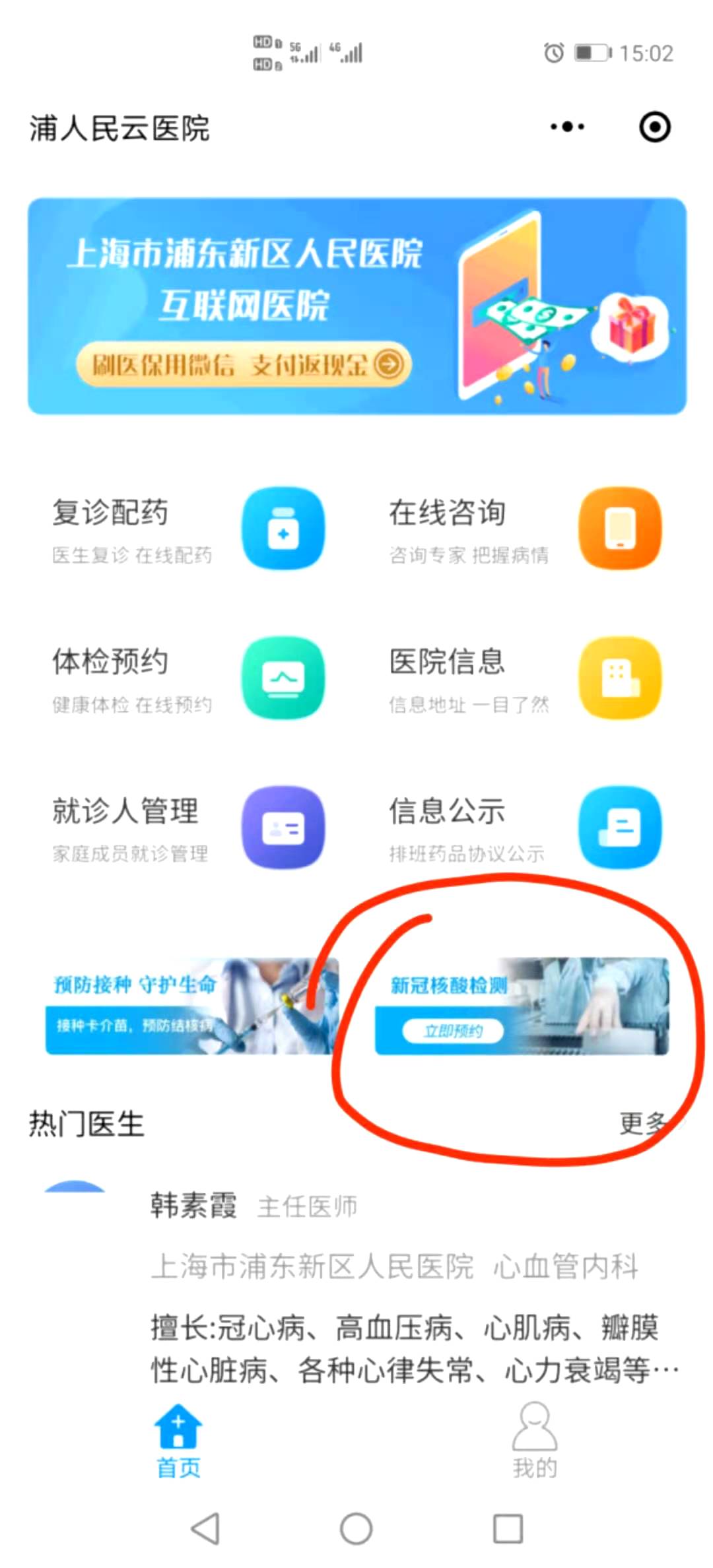The height and width of the screenshot is (1568, 713).
Task: Open 复诊配药 service
Action: pyautogui.click(x=188, y=529)
